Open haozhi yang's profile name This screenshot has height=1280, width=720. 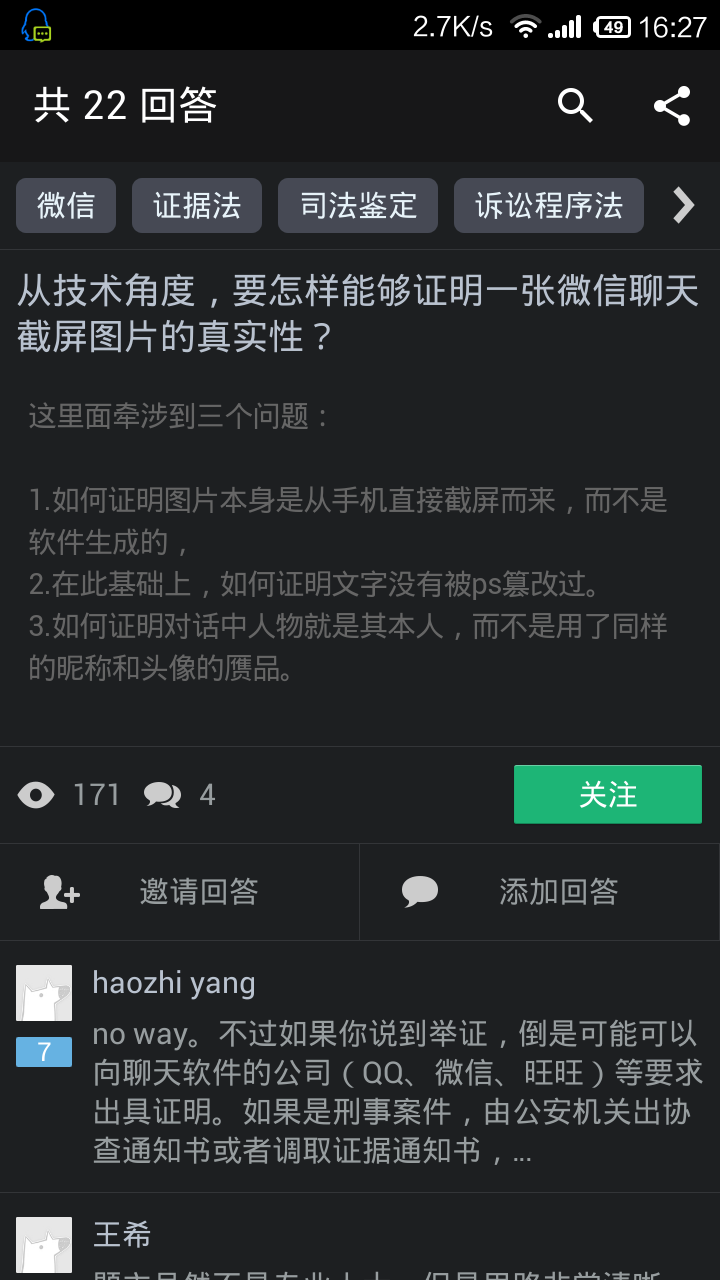pyautogui.click(x=174, y=982)
